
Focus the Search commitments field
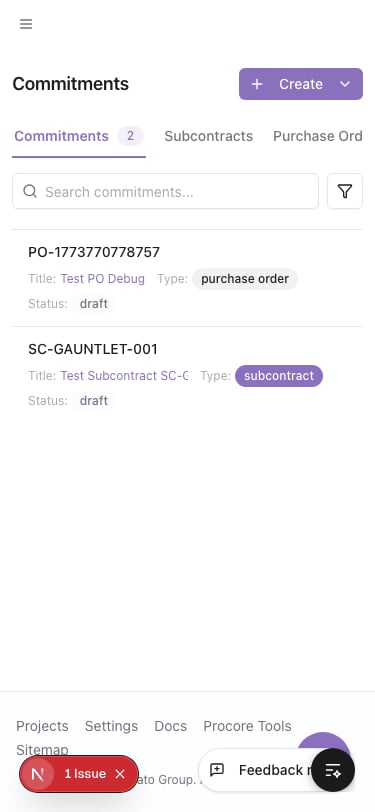point(165,192)
